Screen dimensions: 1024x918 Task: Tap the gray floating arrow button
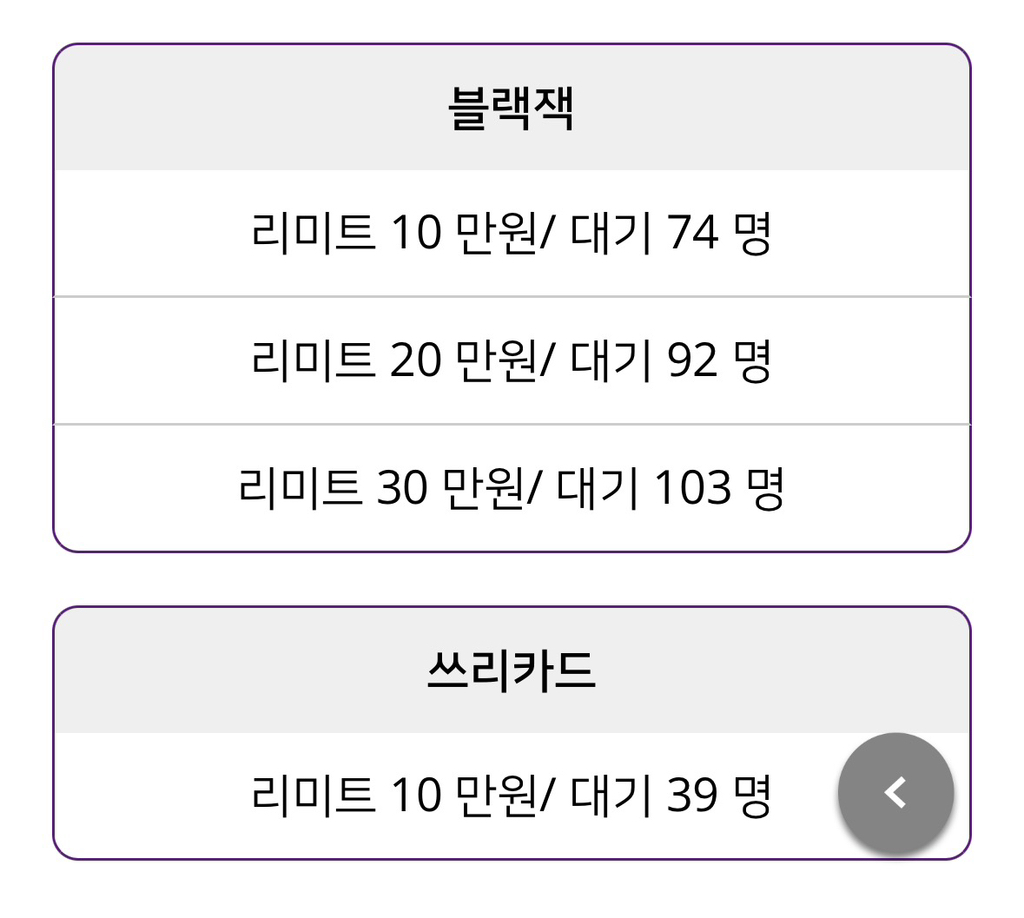895,792
